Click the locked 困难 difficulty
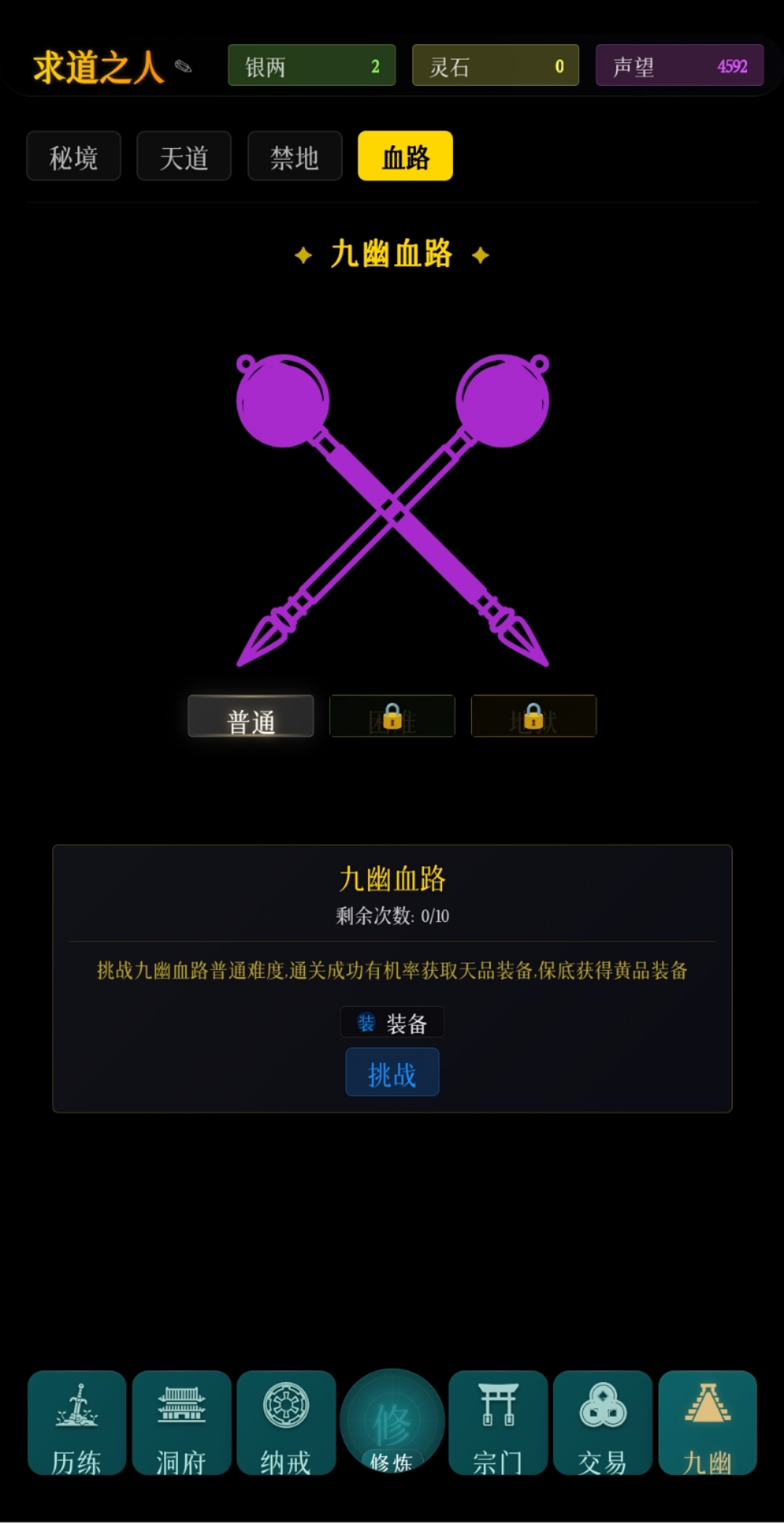The width and height of the screenshot is (784, 1523). pos(392,716)
